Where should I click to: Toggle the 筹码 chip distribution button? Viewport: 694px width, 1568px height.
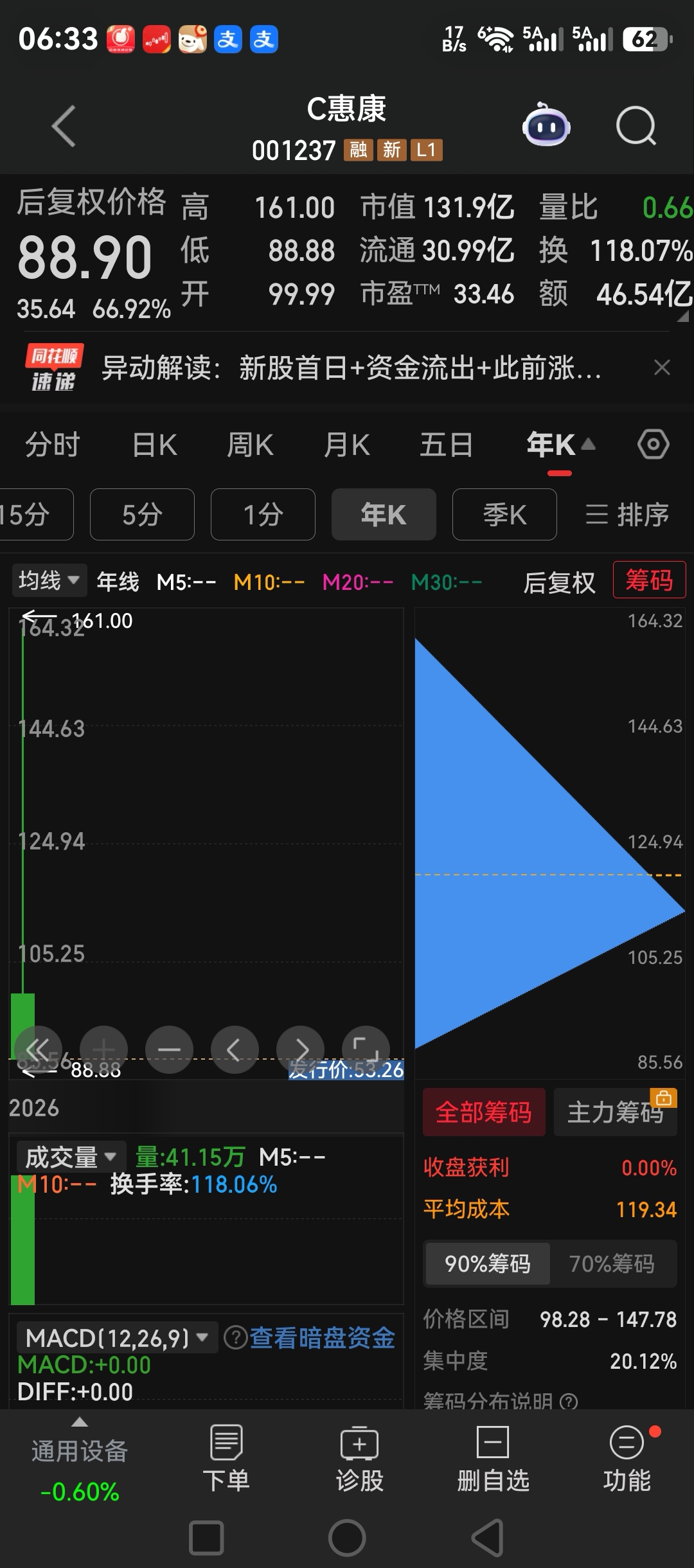coord(649,580)
